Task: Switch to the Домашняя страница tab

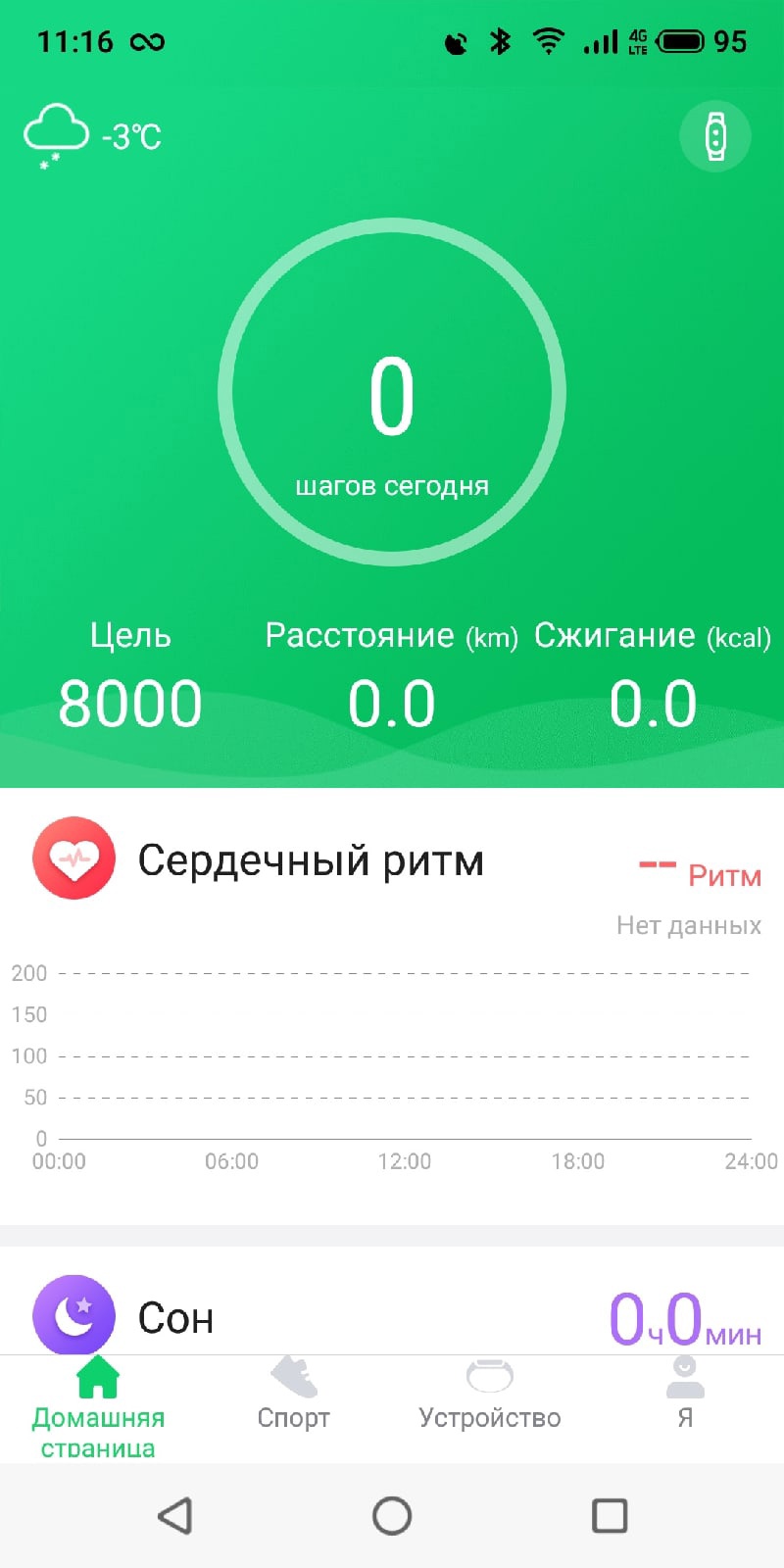Action: (x=98, y=1403)
